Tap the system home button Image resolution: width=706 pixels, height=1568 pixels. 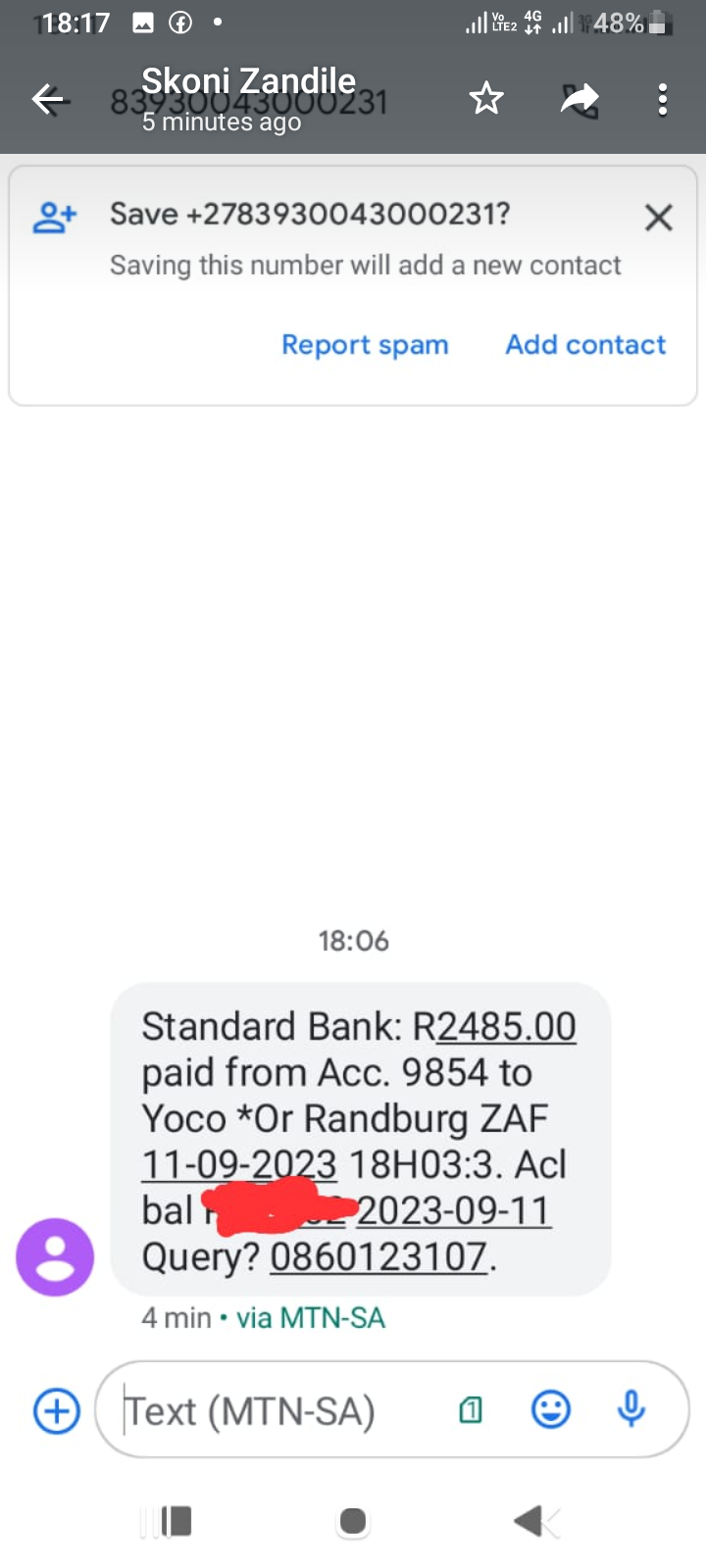coord(353,1521)
